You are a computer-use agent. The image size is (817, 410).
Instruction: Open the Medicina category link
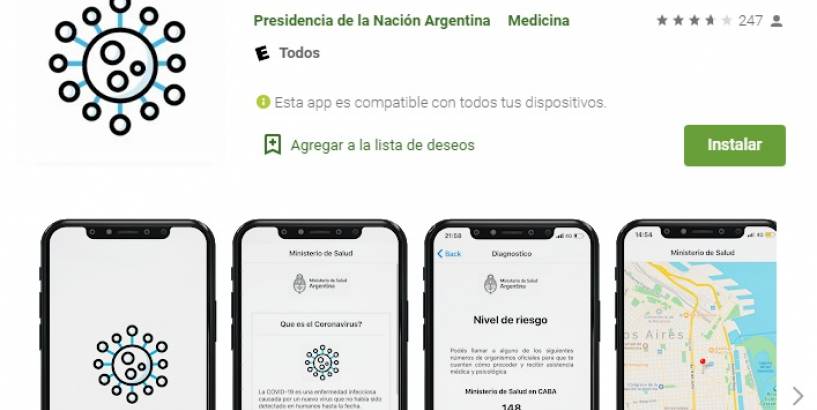tap(538, 20)
